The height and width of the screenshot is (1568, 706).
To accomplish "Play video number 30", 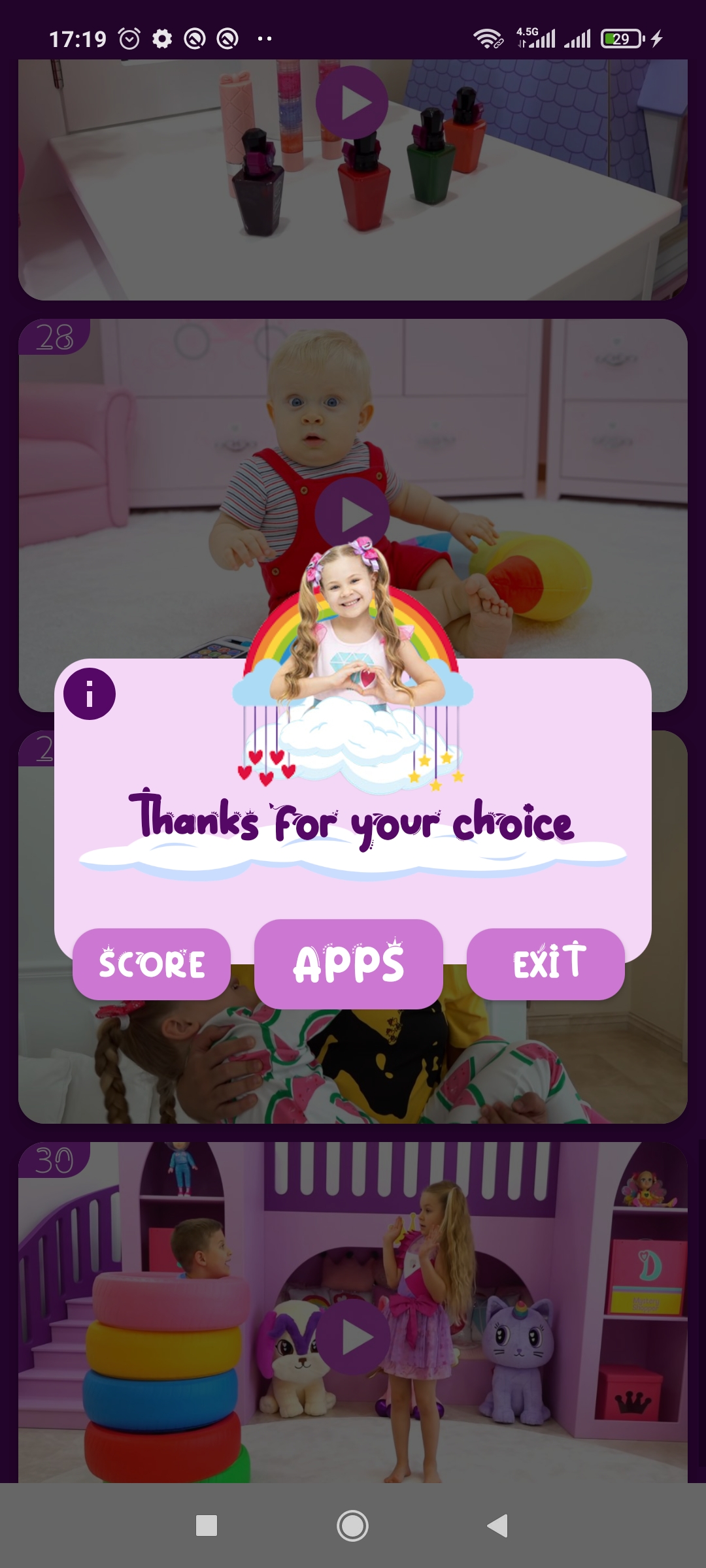I will click(x=352, y=1337).
